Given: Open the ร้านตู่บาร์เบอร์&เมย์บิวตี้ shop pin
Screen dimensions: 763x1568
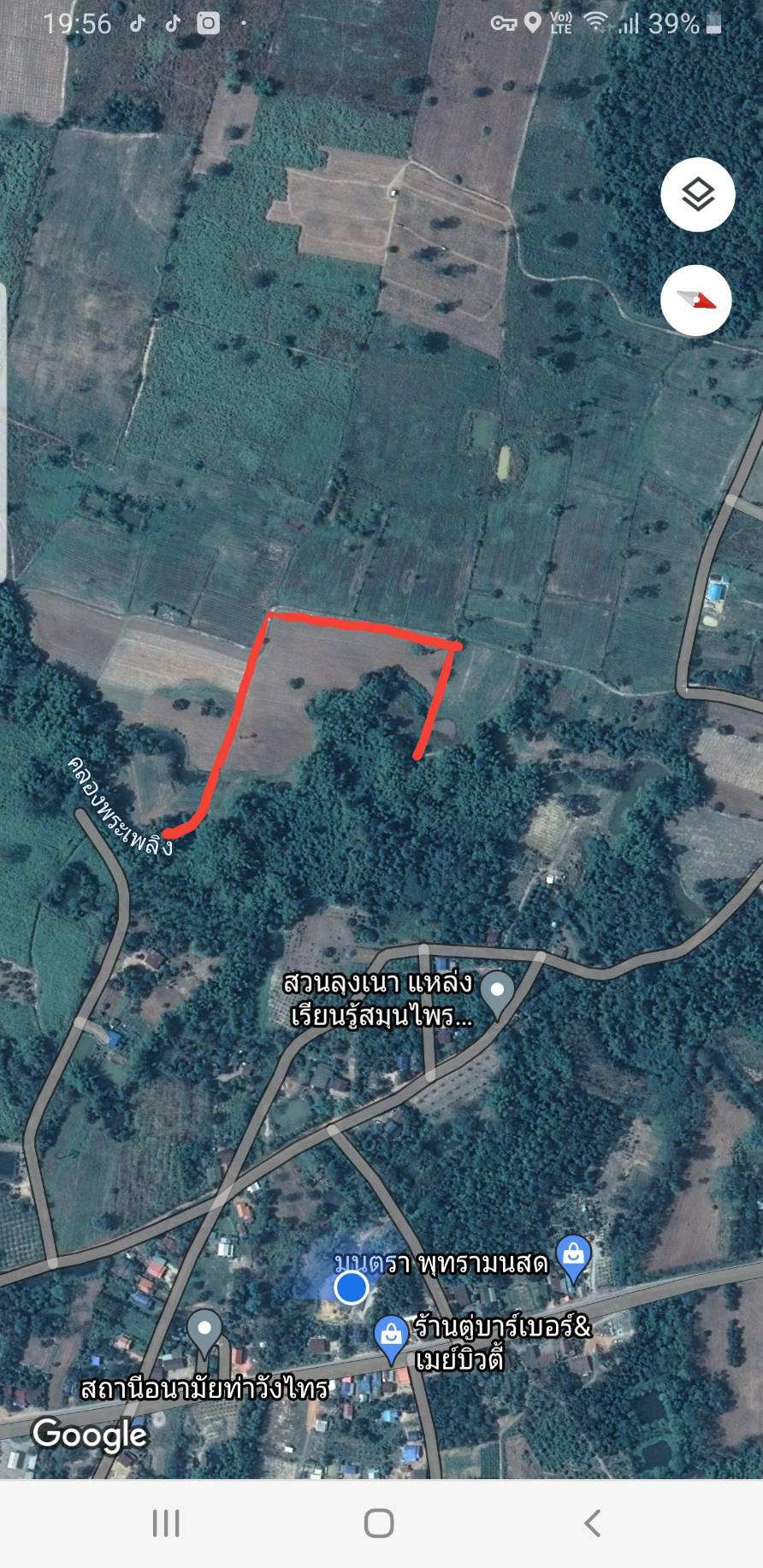Looking at the screenshot, I should (x=391, y=1339).
